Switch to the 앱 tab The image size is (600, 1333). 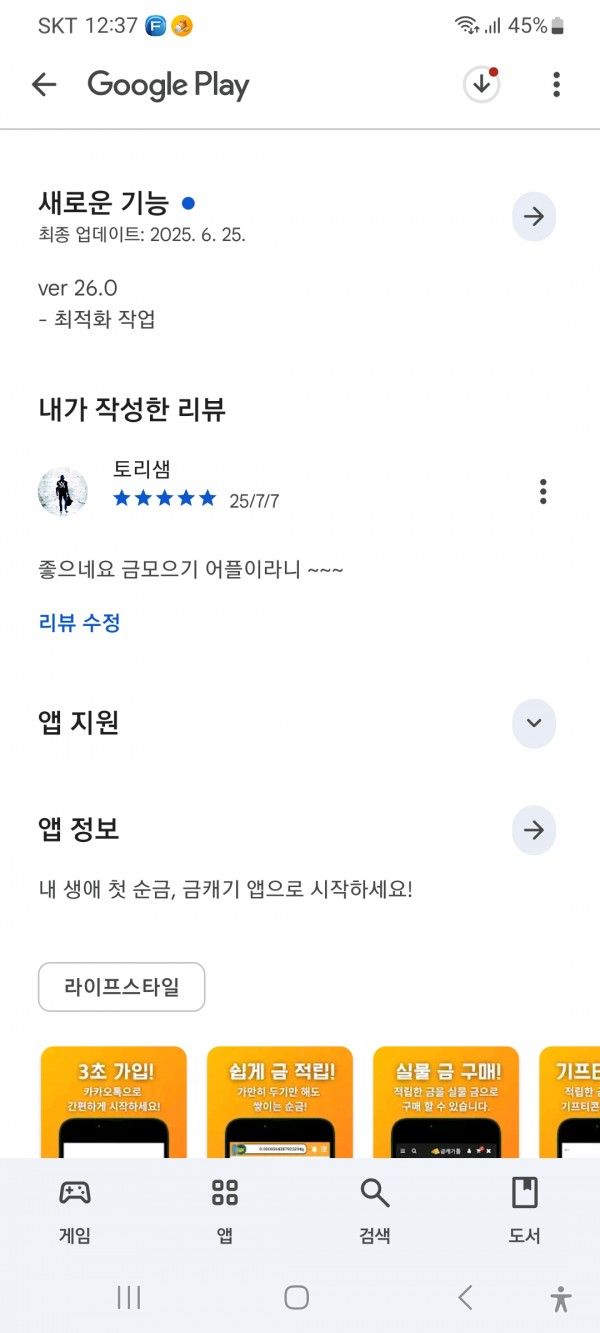225,1210
